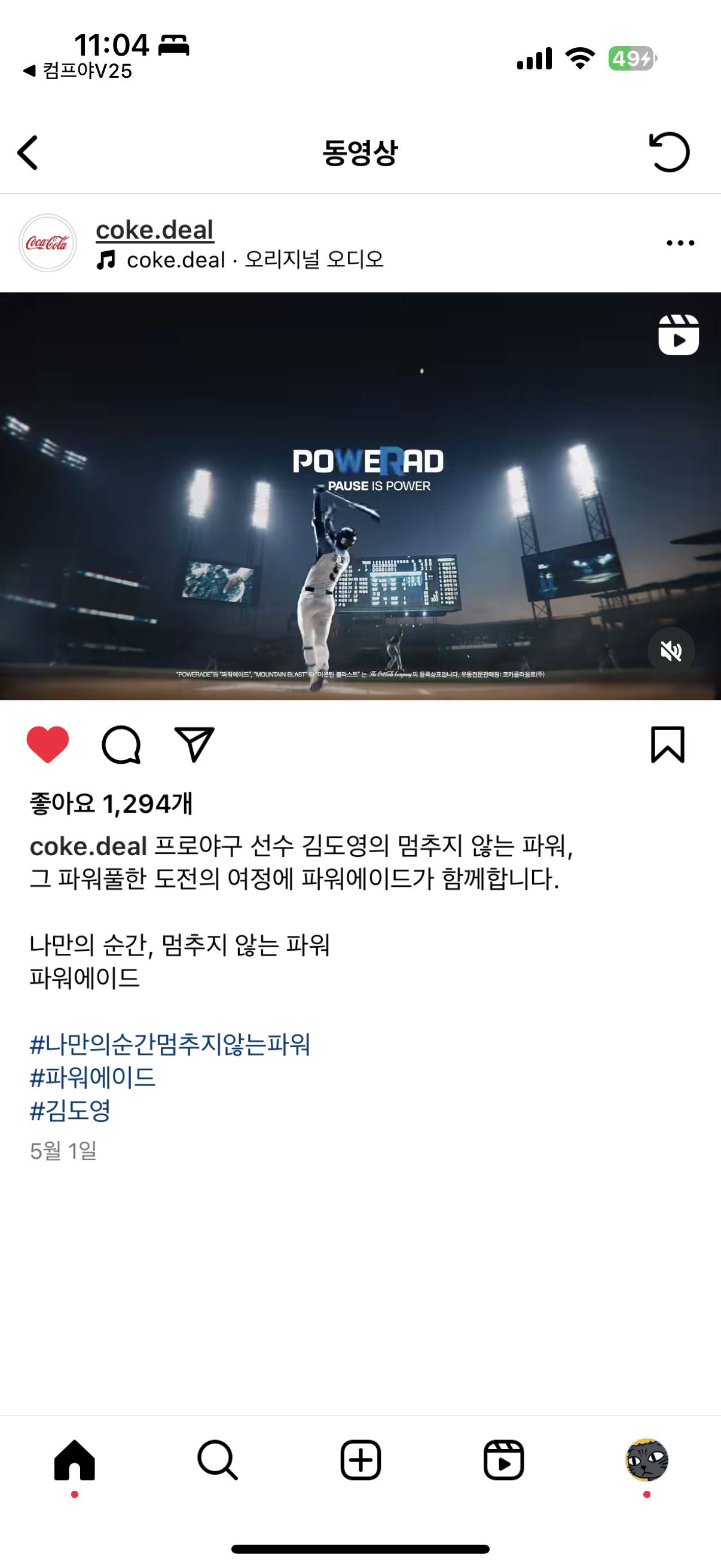The height and width of the screenshot is (1568, 721).
Task: Open hashtag #나만의순간멈추지않는파워
Action: coord(170,1045)
